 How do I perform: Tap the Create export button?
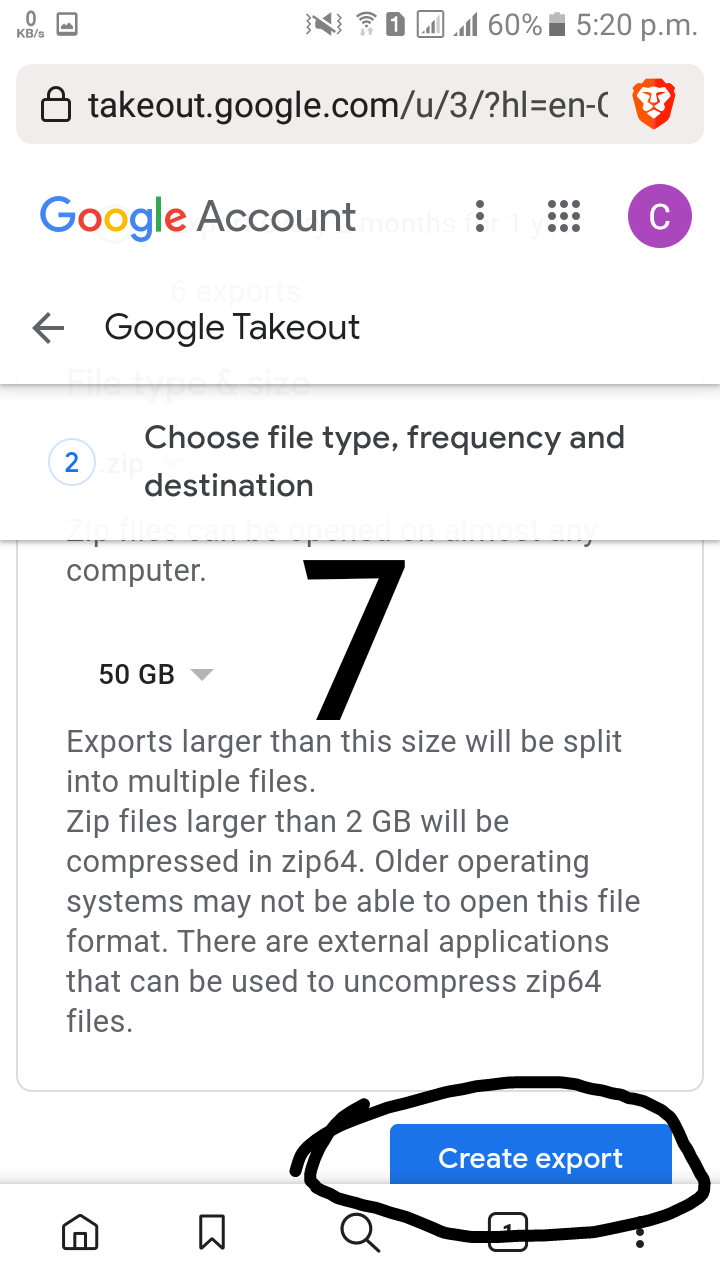pos(530,1157)
